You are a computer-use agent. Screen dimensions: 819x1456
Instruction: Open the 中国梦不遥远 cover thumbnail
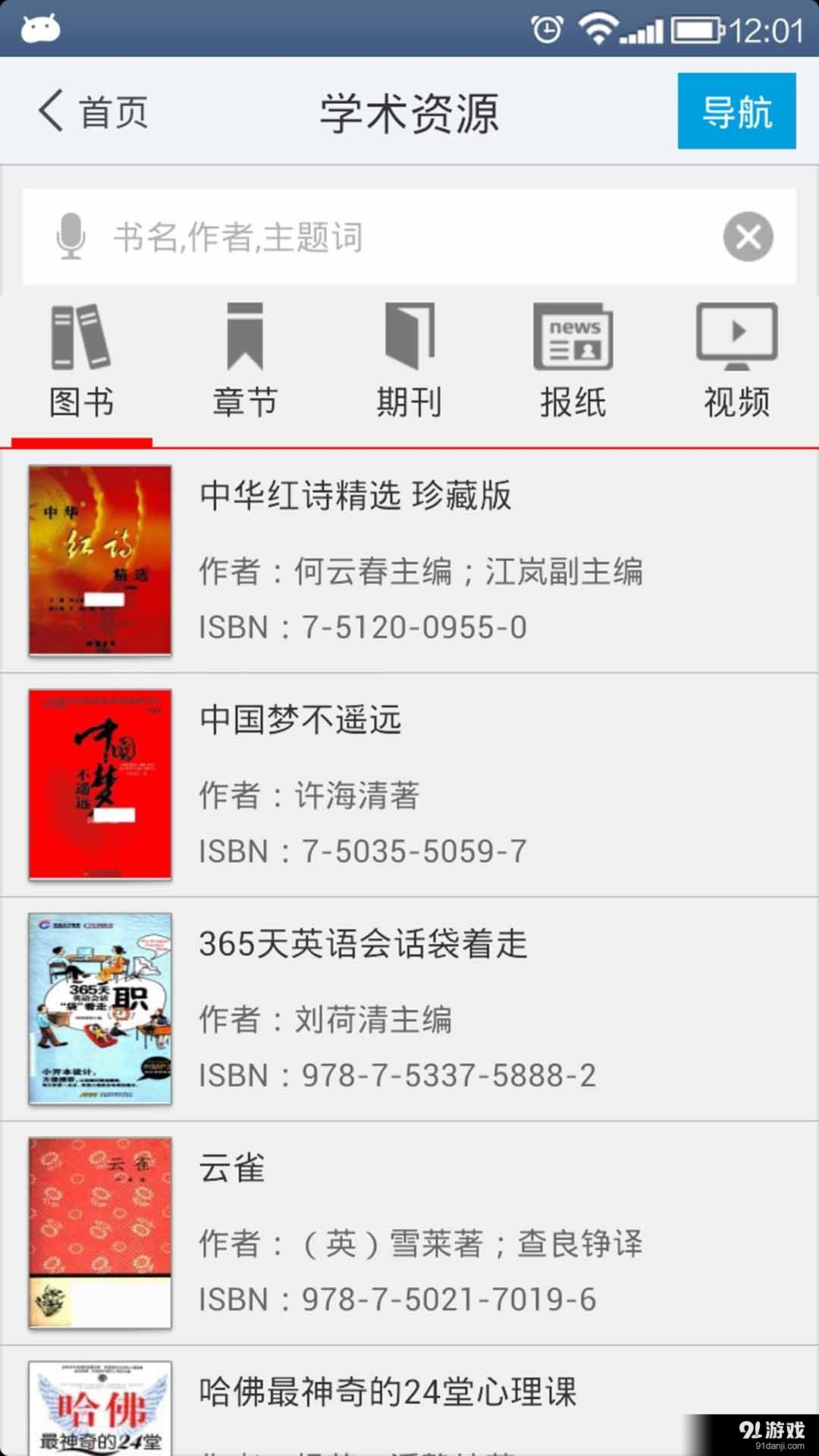(99, 783)
